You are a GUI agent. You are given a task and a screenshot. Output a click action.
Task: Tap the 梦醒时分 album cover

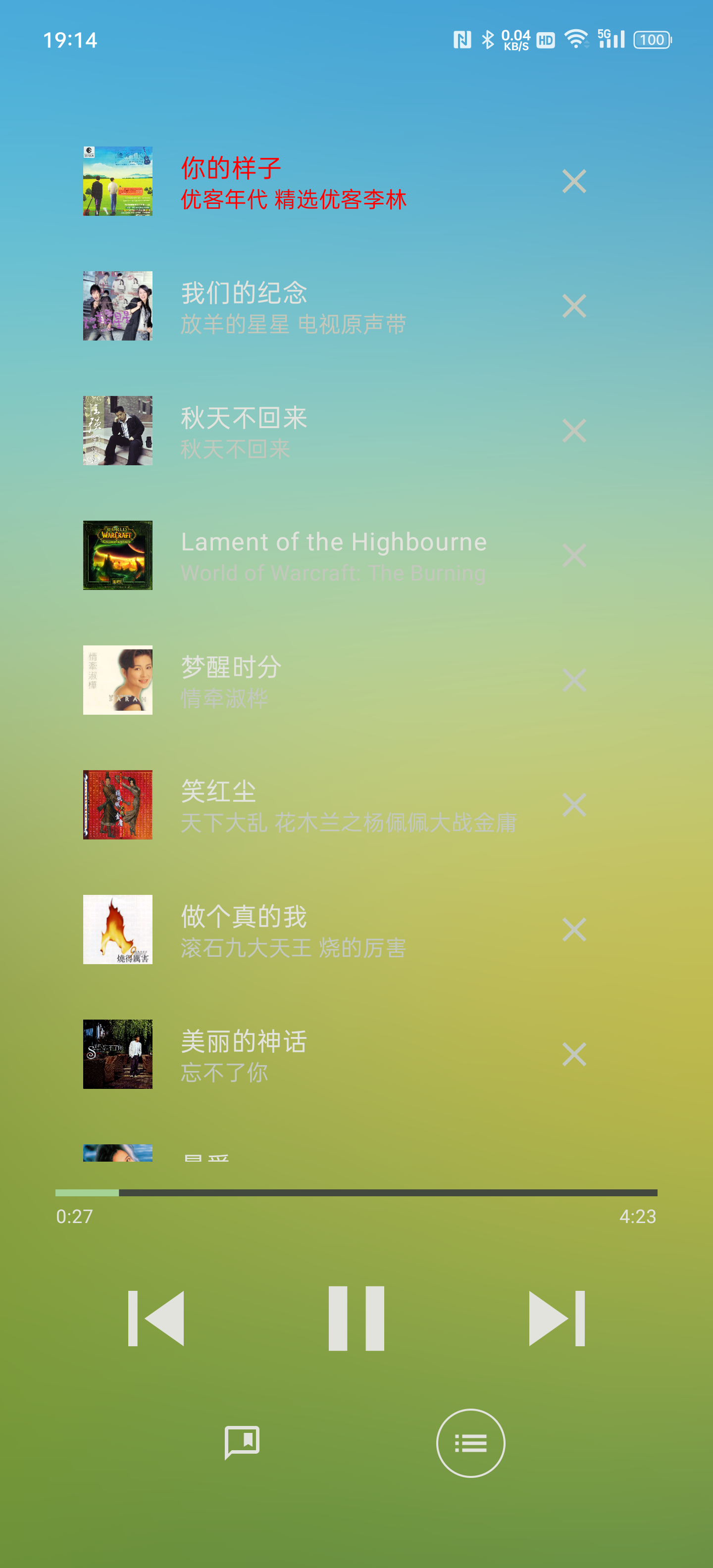117,681
